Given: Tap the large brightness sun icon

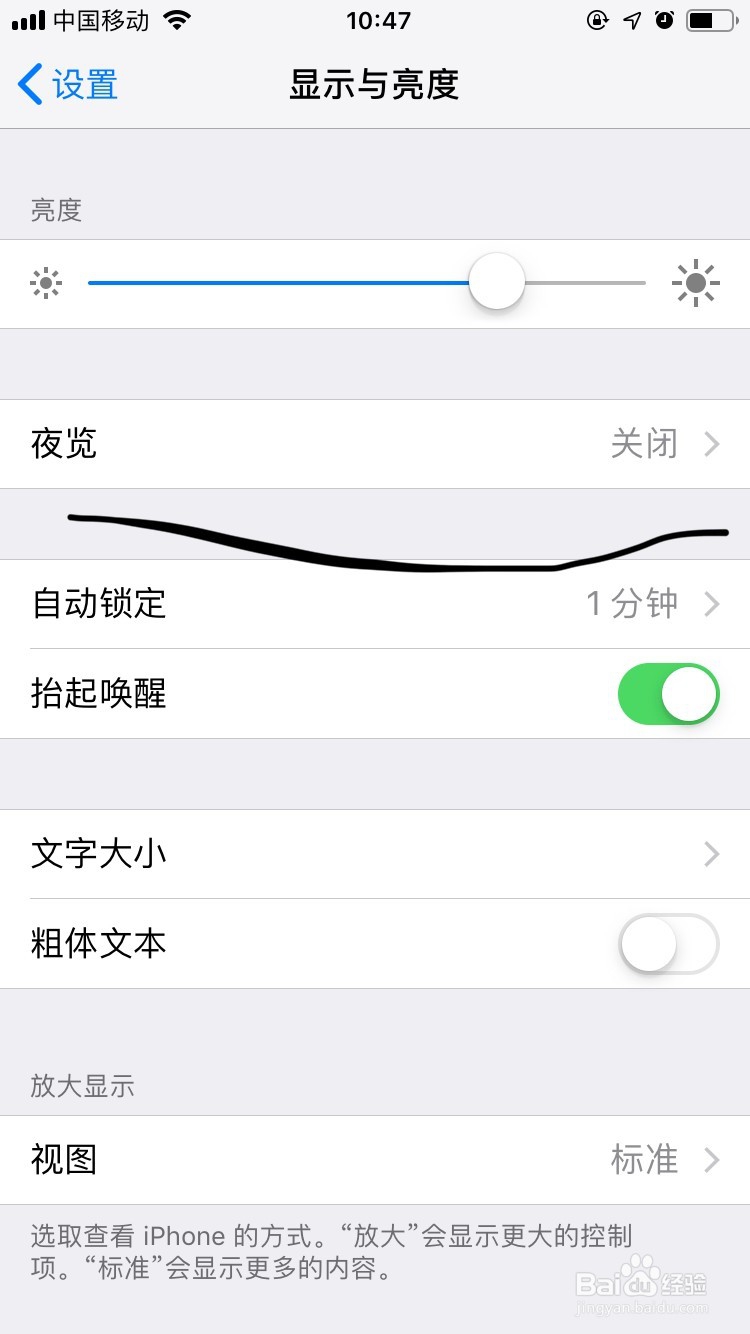Looking at the screenshot, I should tap(696, 283).
